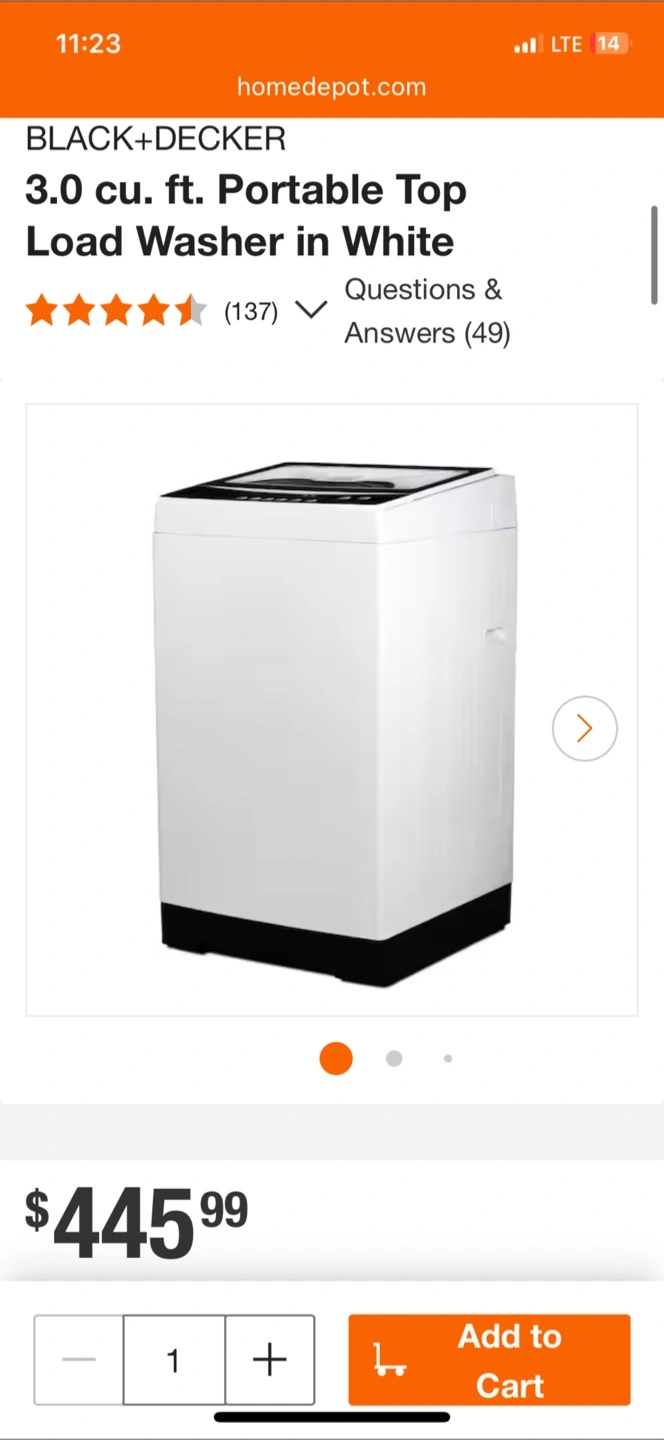664x1440 pixels.
Task: Add to Cart
Action: (x=489, y=1360)
